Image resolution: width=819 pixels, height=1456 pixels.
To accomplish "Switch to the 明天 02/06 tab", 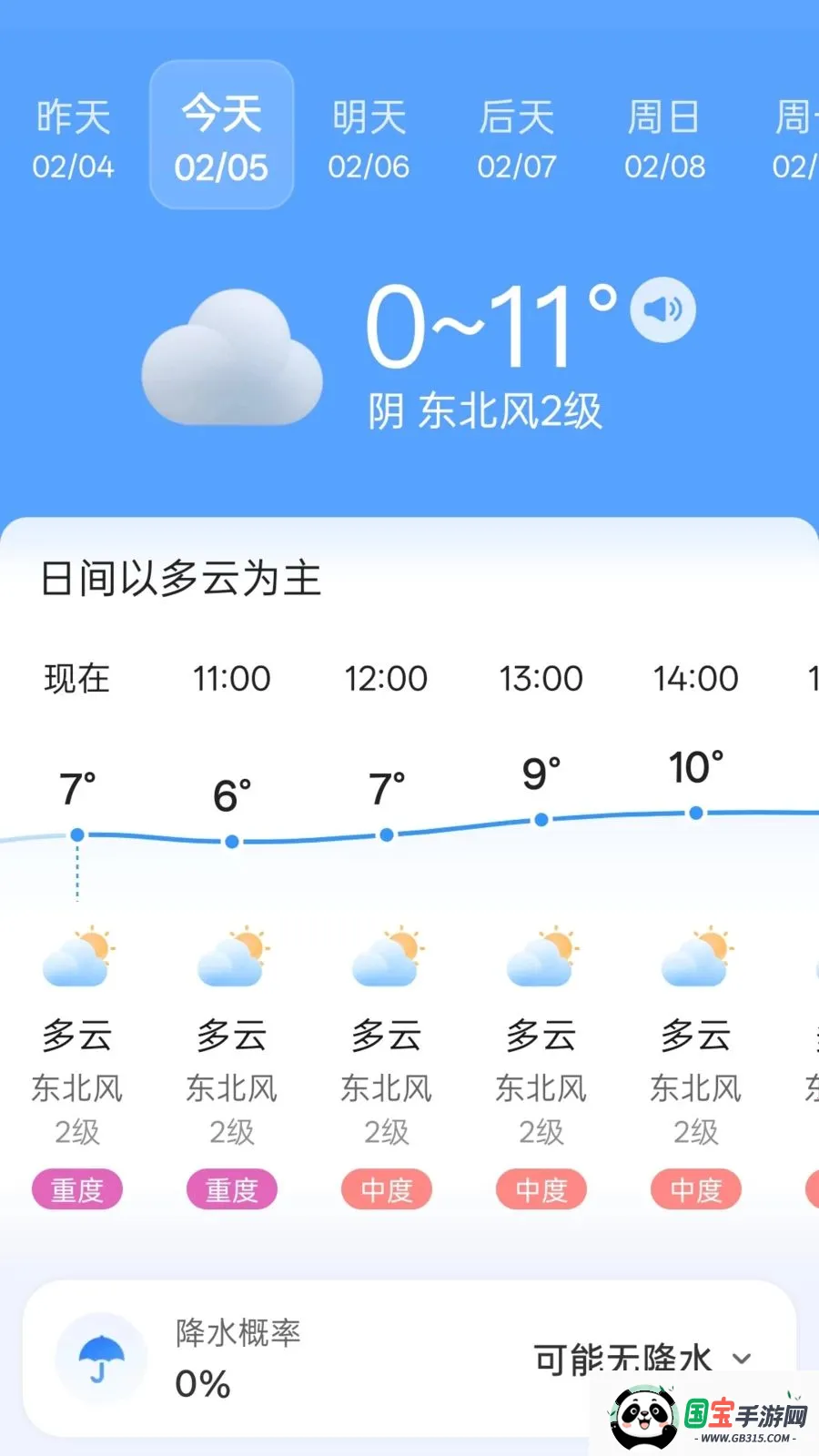I will tap(369, 136).
